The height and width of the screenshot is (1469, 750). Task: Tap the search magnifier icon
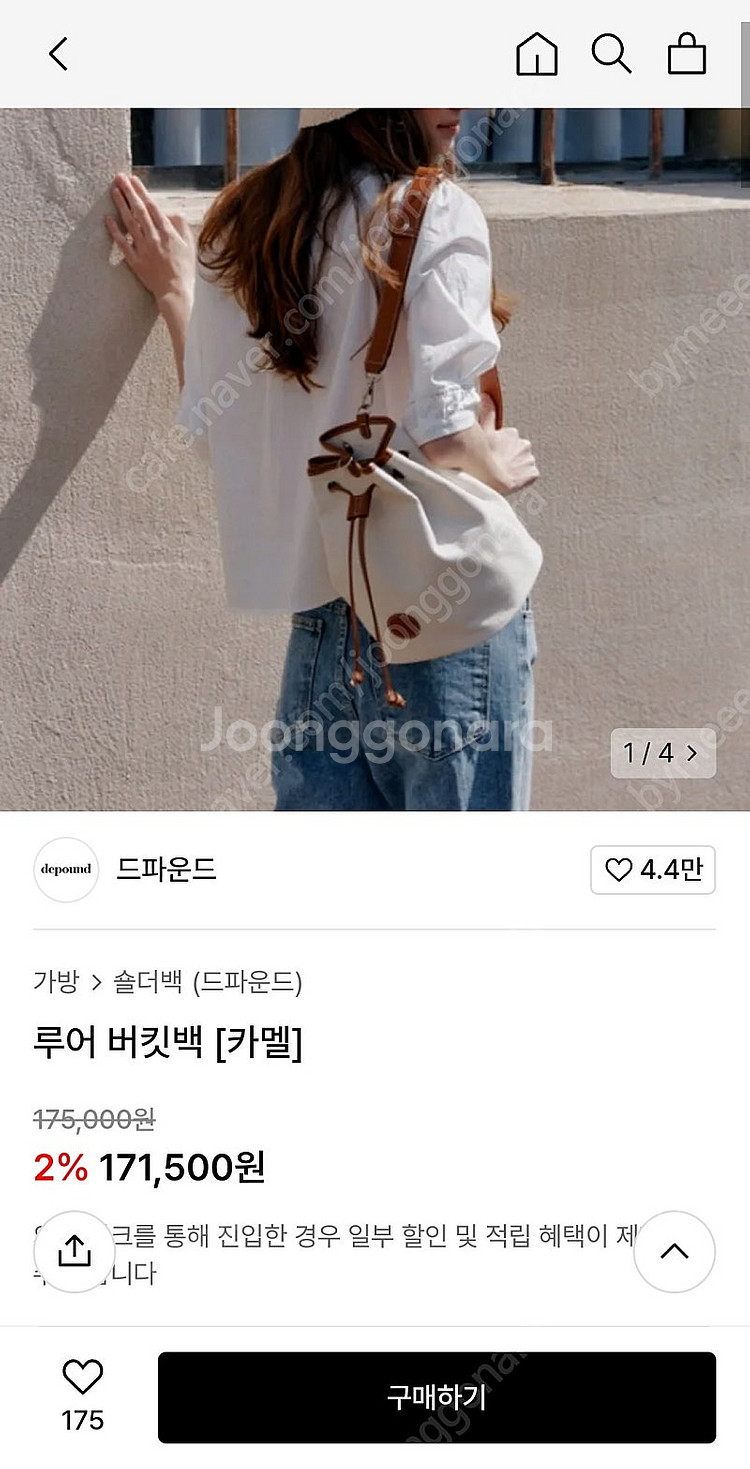pyautogui.click(x=613, y=57)
